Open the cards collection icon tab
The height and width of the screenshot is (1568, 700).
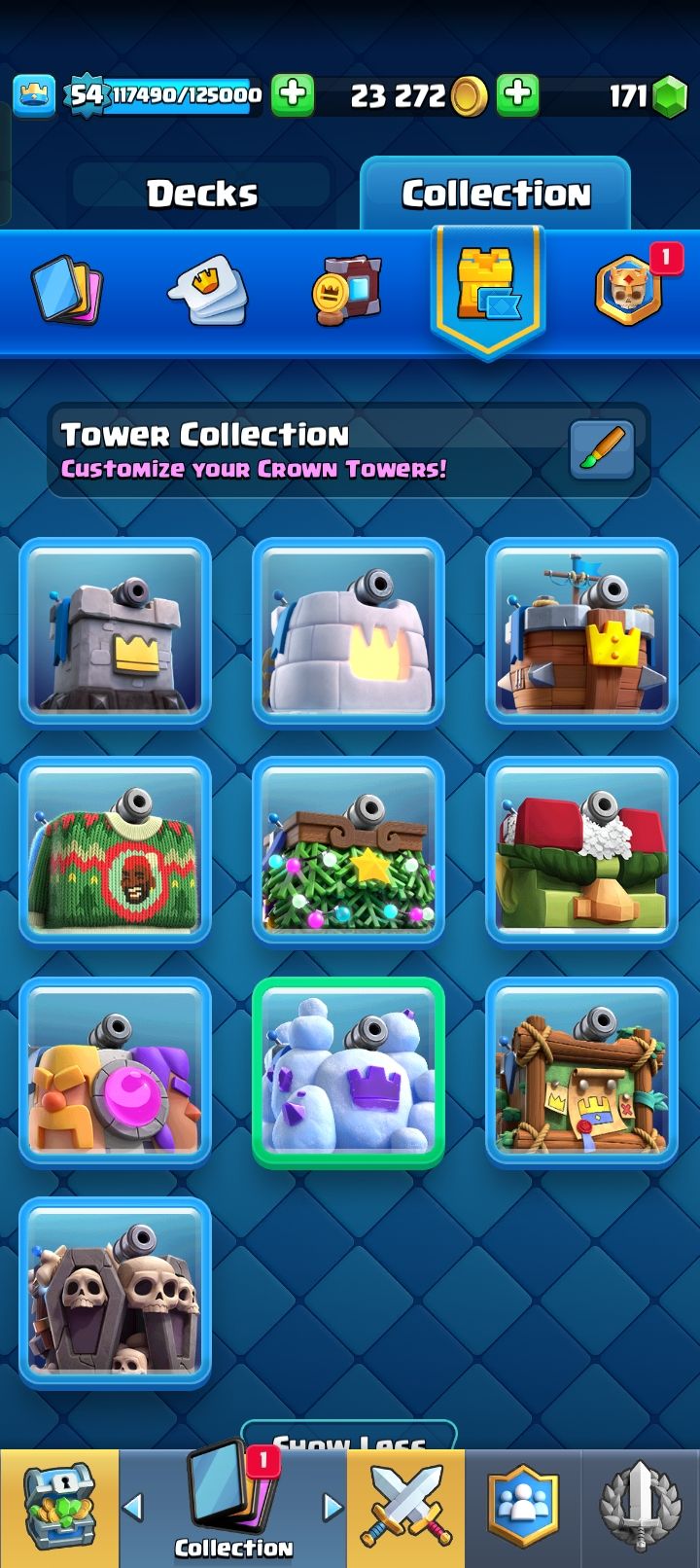click(x=67, y=290)
